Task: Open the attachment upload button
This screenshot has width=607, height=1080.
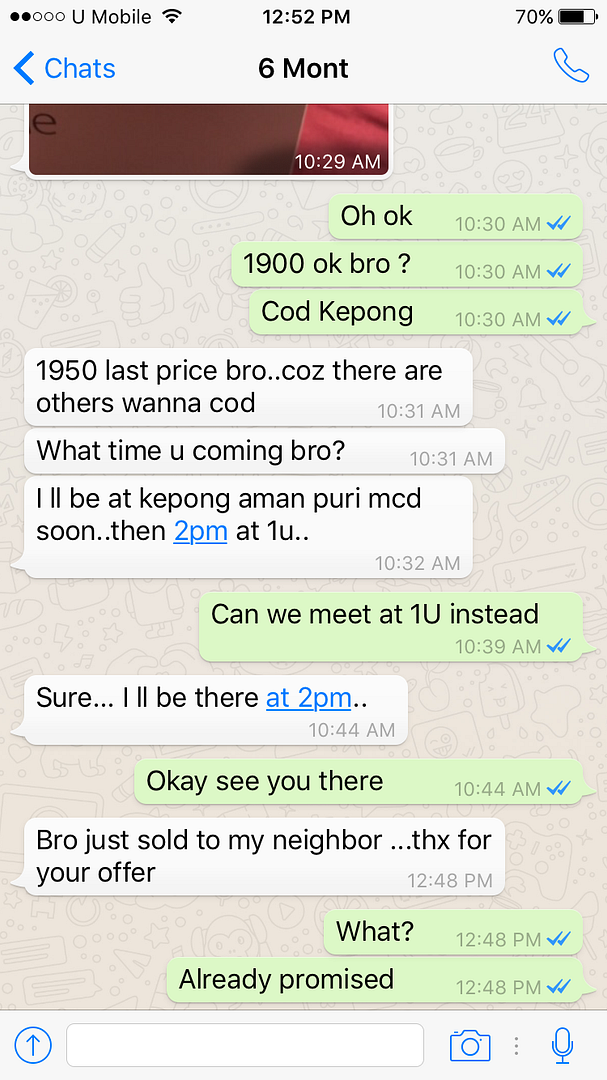Action: pos(32,1046)
